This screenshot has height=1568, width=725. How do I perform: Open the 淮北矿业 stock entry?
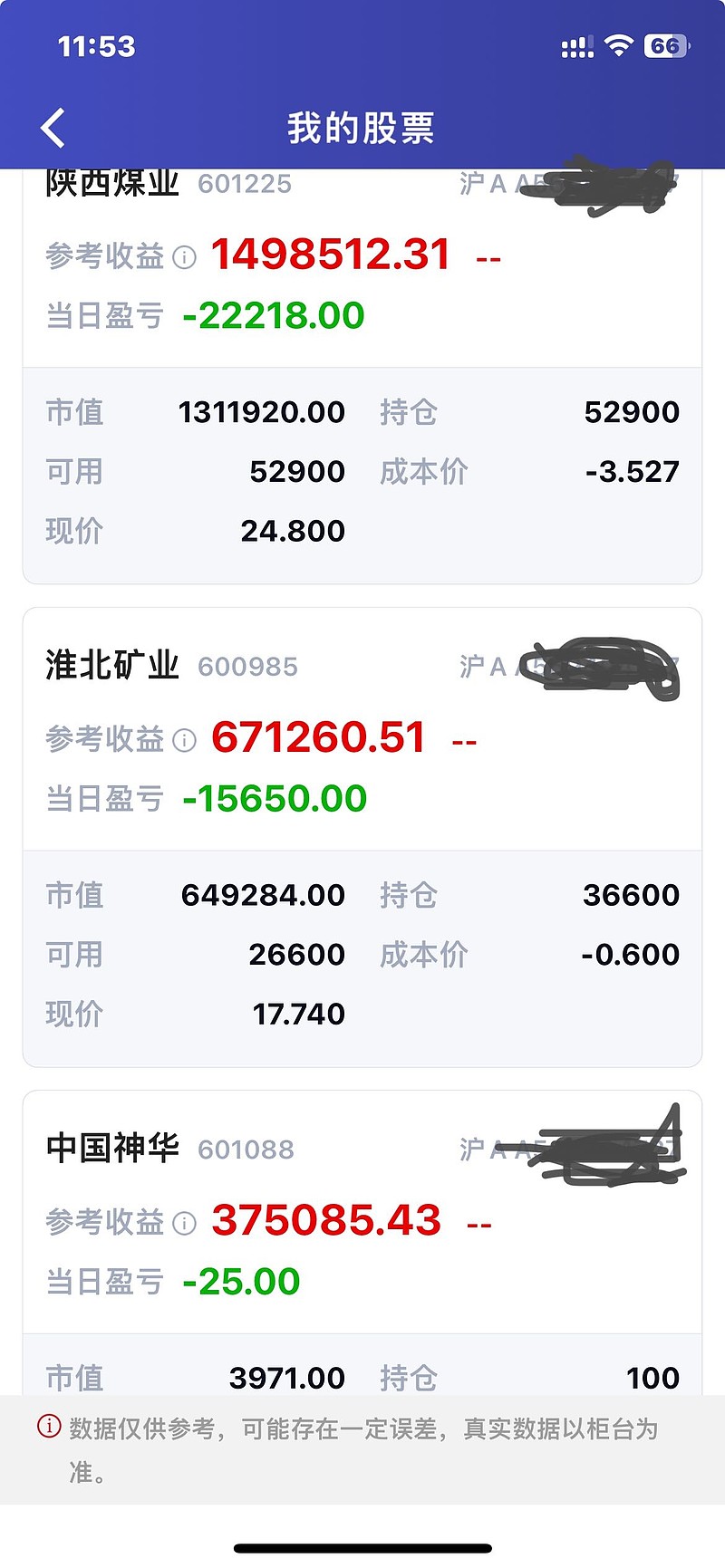coord(111,666)
